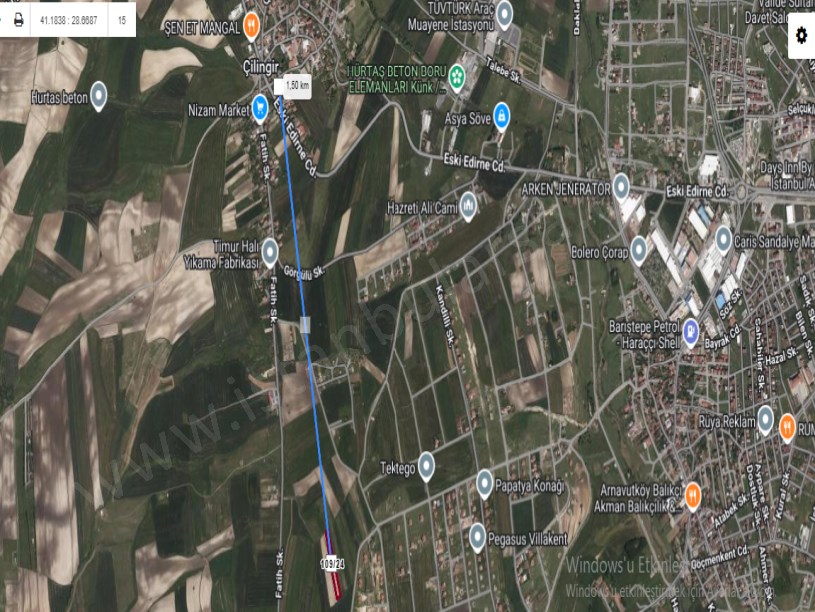Tap the coordinates box 41.1838 : 28.6687

click(69, 19)
